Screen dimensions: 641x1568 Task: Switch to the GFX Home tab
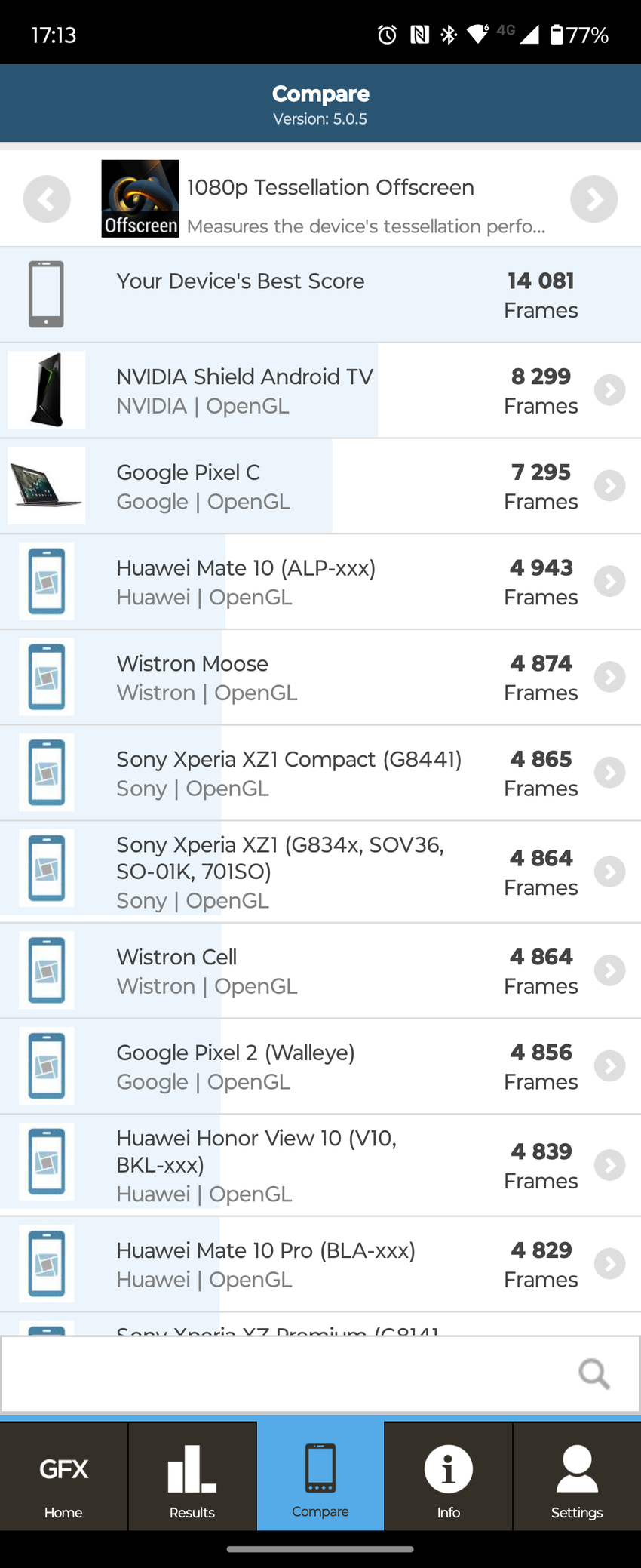[x=64, y=1477]
